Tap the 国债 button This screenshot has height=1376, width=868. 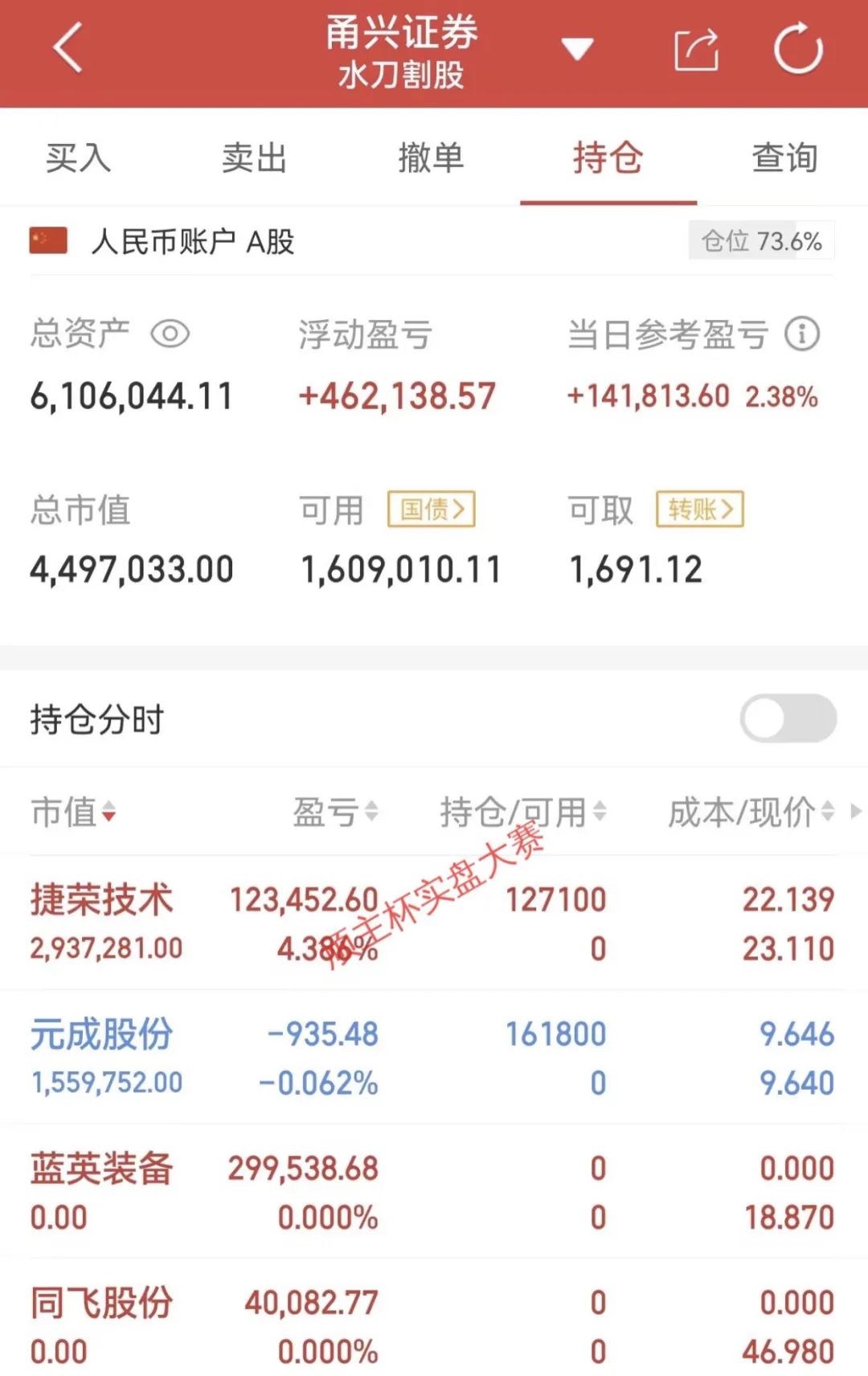point(432,509)
